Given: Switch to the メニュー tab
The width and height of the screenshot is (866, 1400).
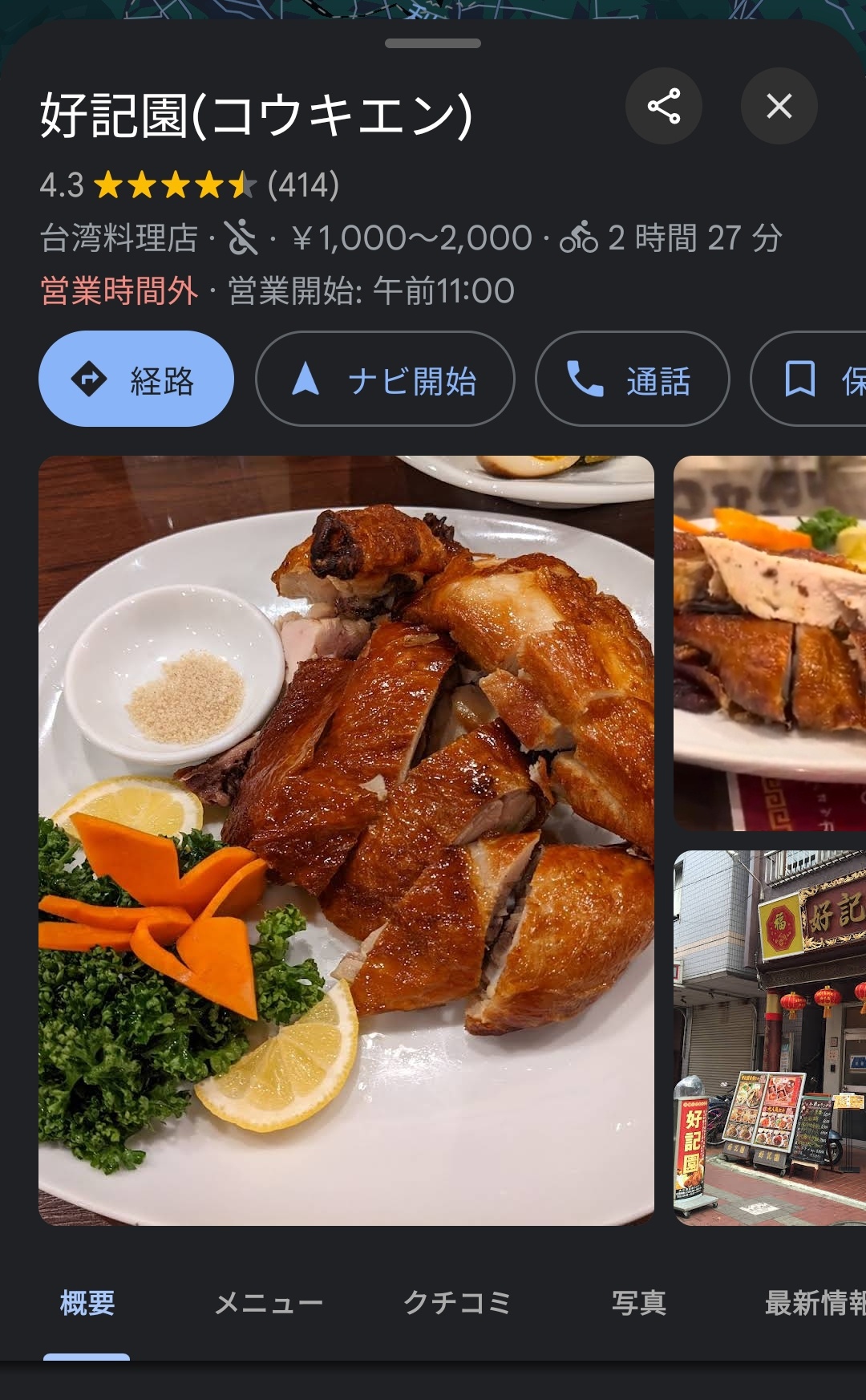Looking at the screenshot, I should 269,1303.
